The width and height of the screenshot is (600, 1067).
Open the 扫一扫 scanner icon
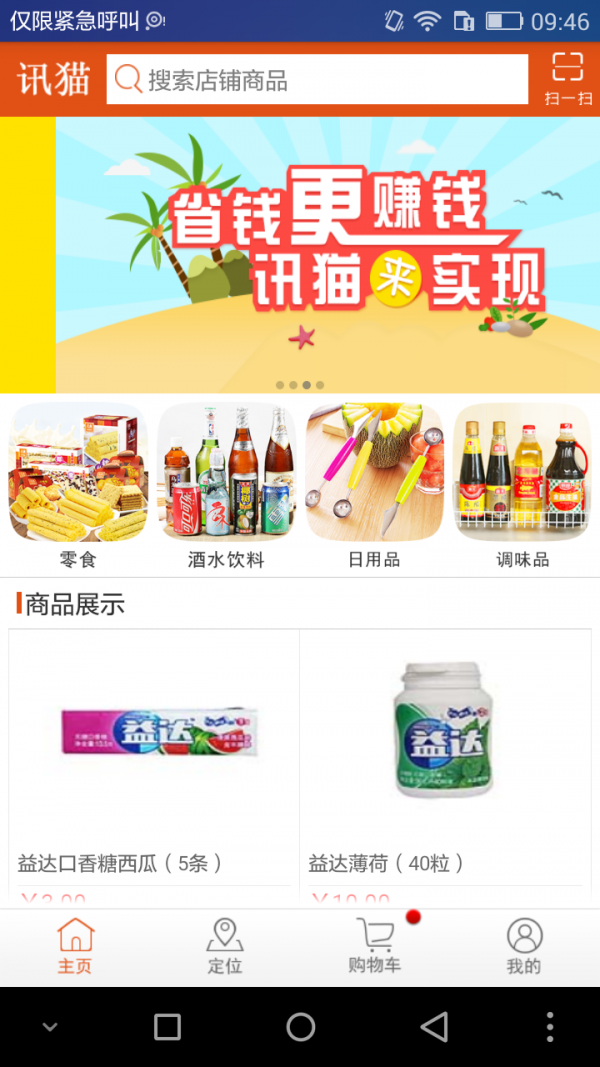(x=568, y=78)
